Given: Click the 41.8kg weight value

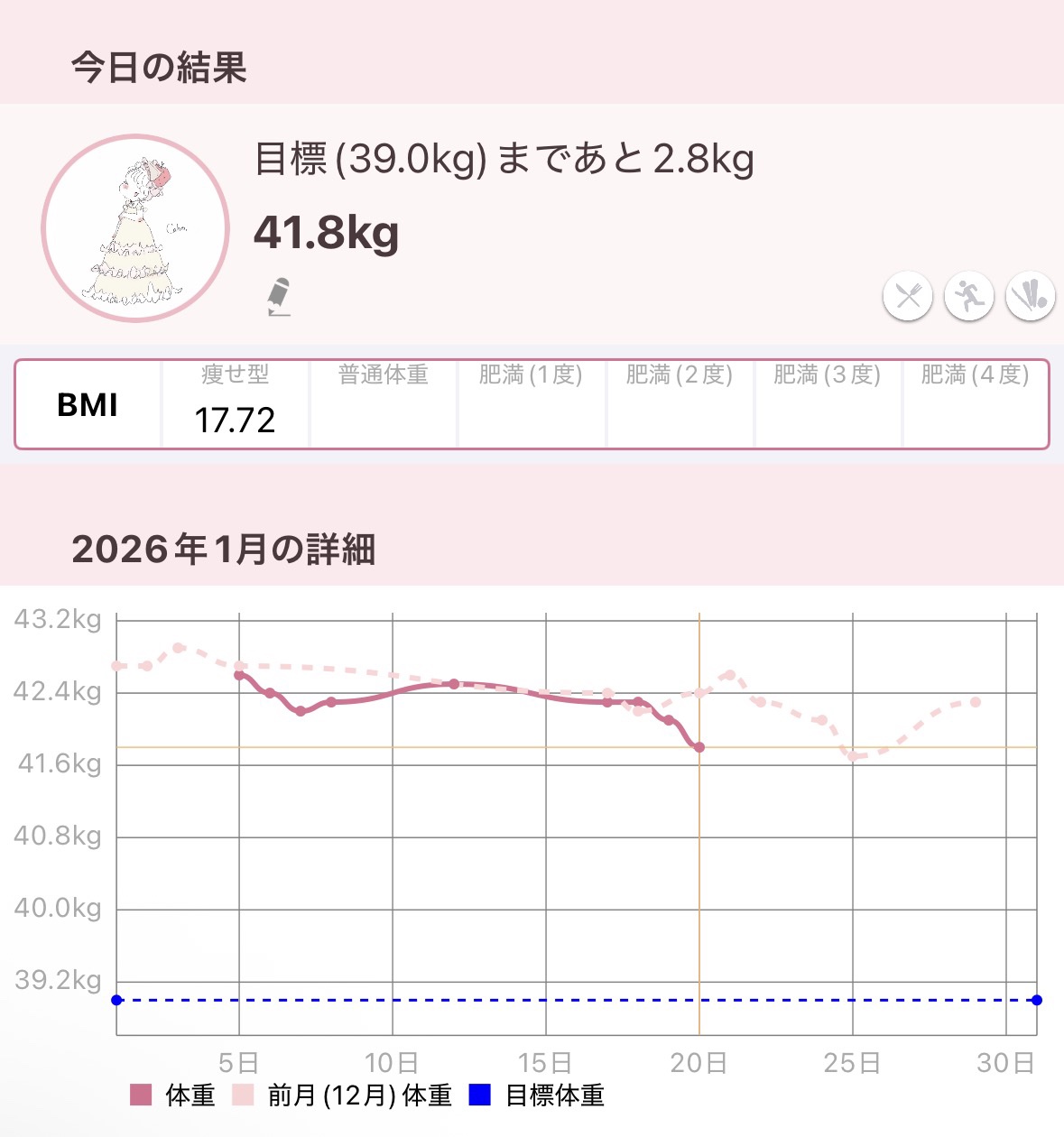Looking at the screenshot, I should point(325,235).
